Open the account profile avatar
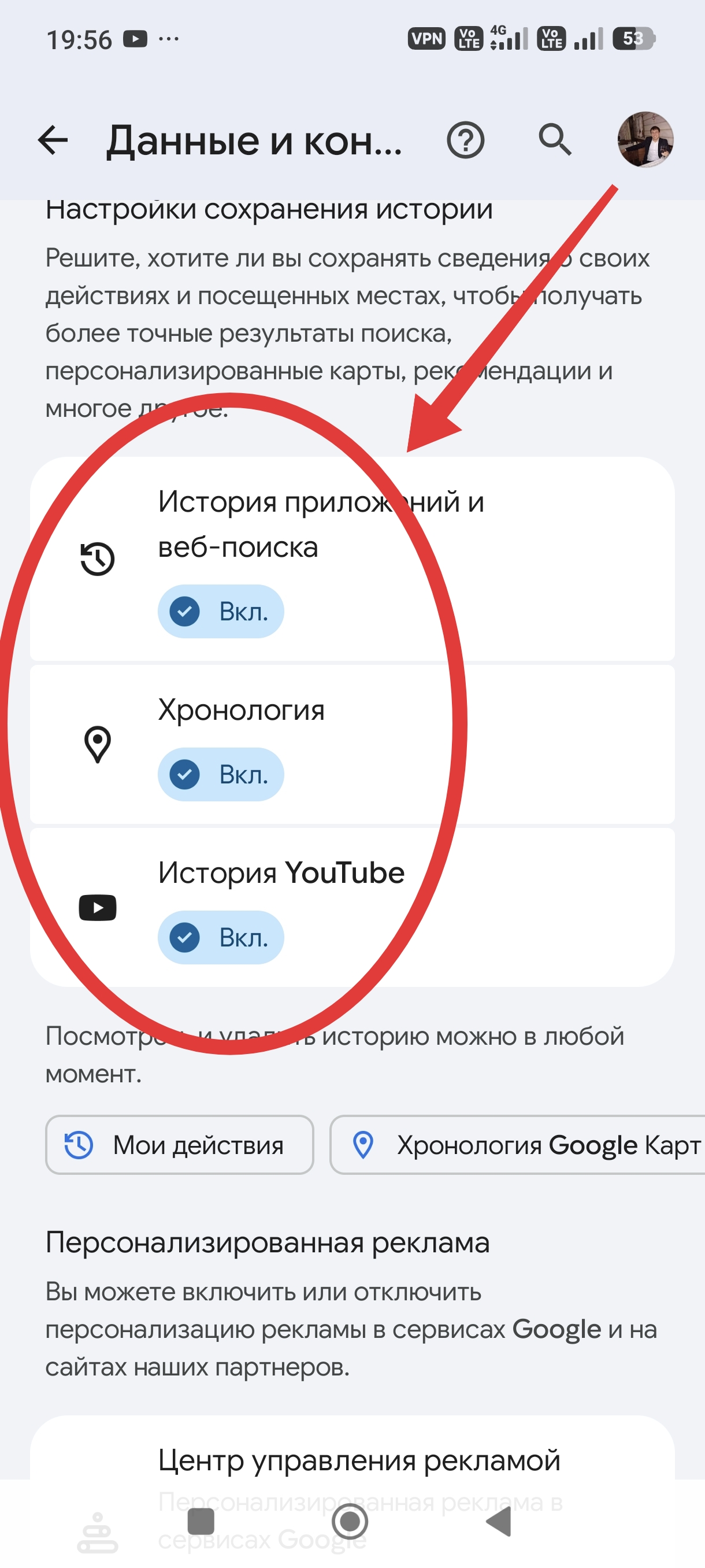The image size is (705, 1568). coord(645,139)
